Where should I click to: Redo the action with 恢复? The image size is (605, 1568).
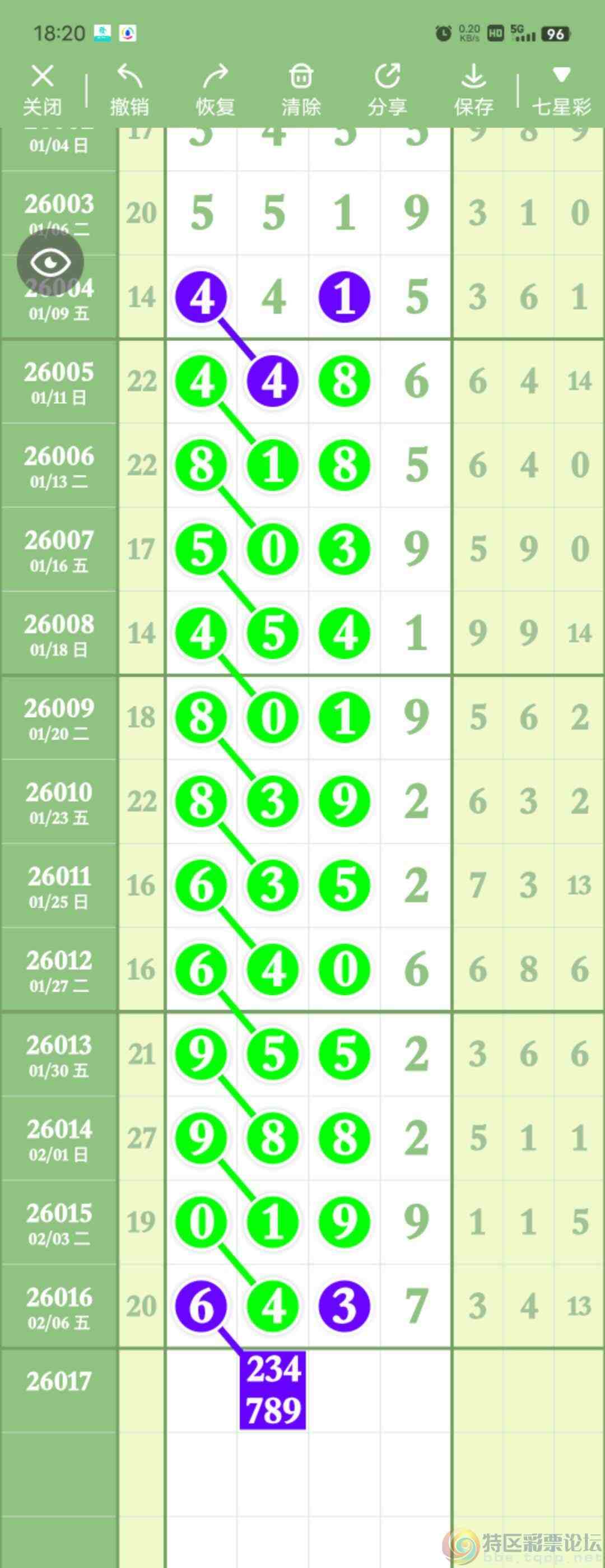coord(215,90)
